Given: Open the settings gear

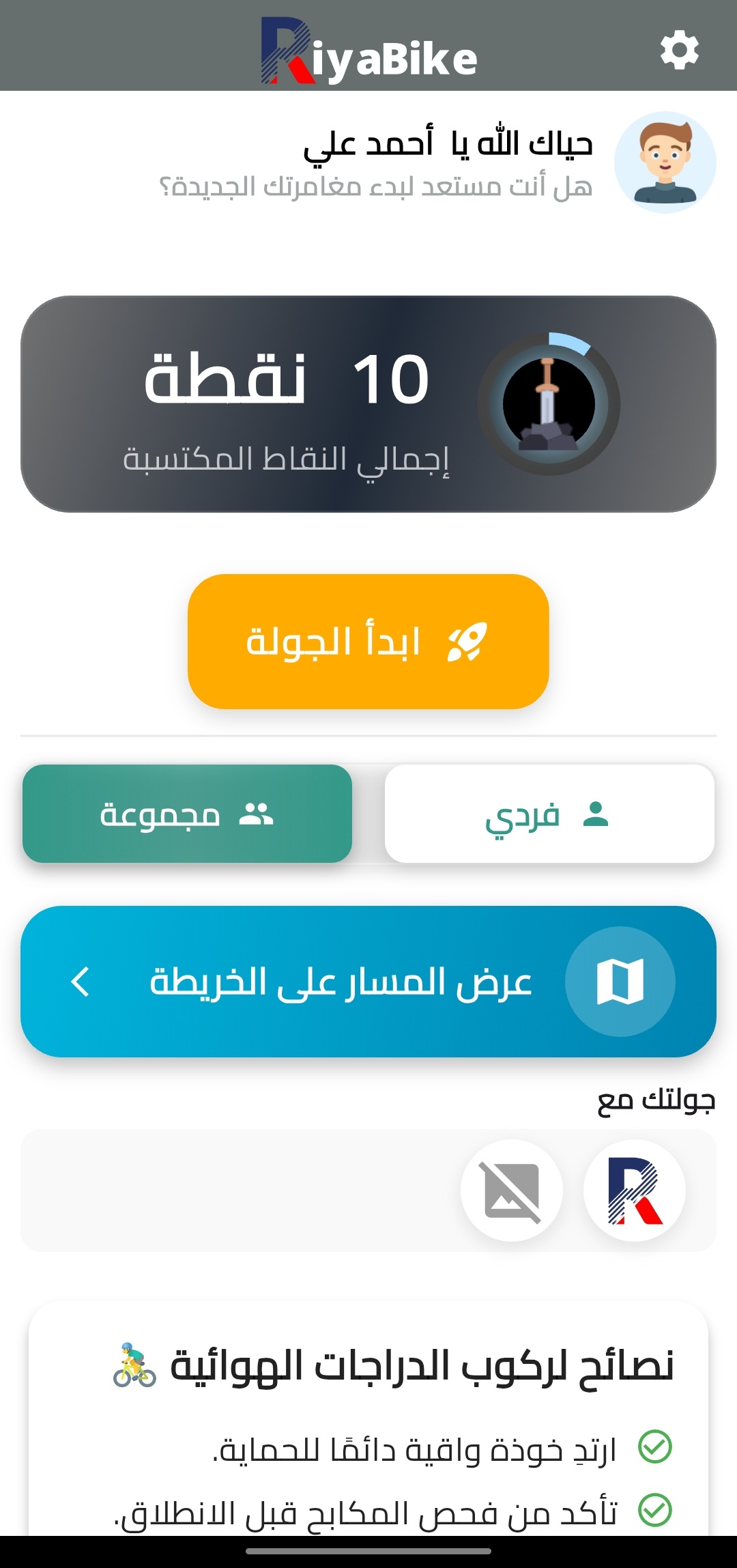Looking at the screenshot, I should (x=679, y=51).
